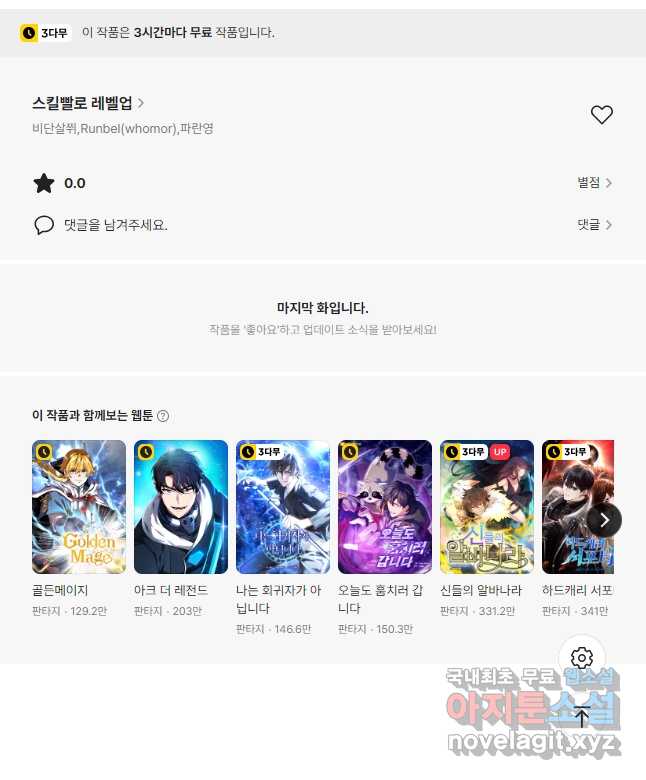Show the next recommended webtoons
Viewport: 646px width, 780px height.
point(603,519)
